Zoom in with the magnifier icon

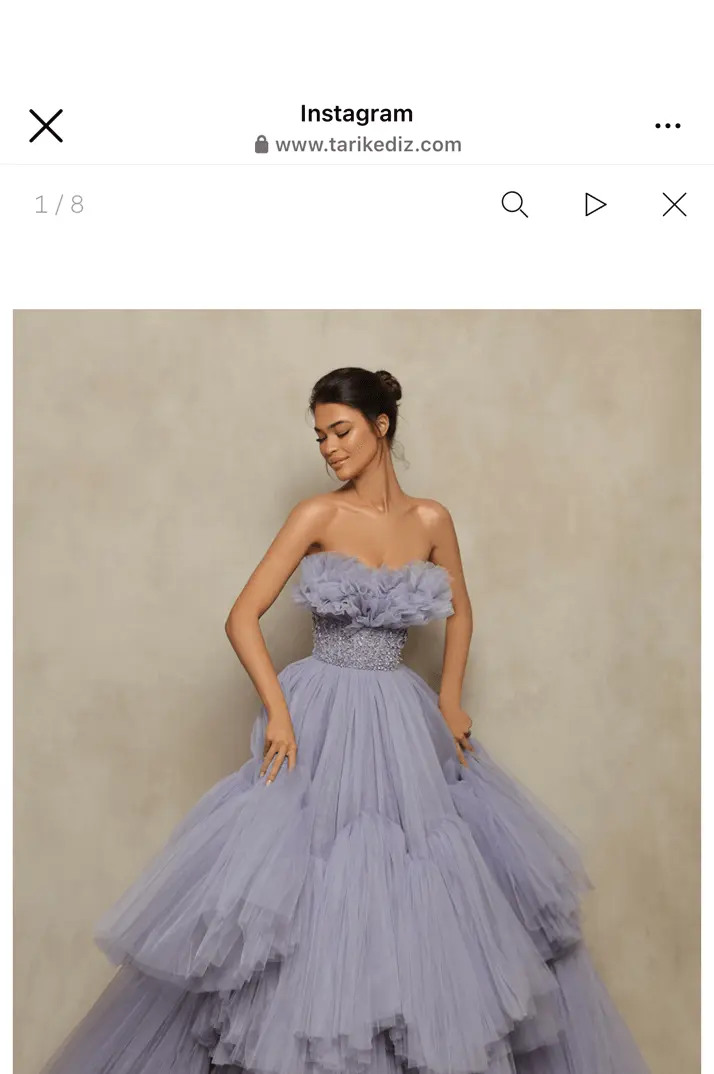pos(514,205)
